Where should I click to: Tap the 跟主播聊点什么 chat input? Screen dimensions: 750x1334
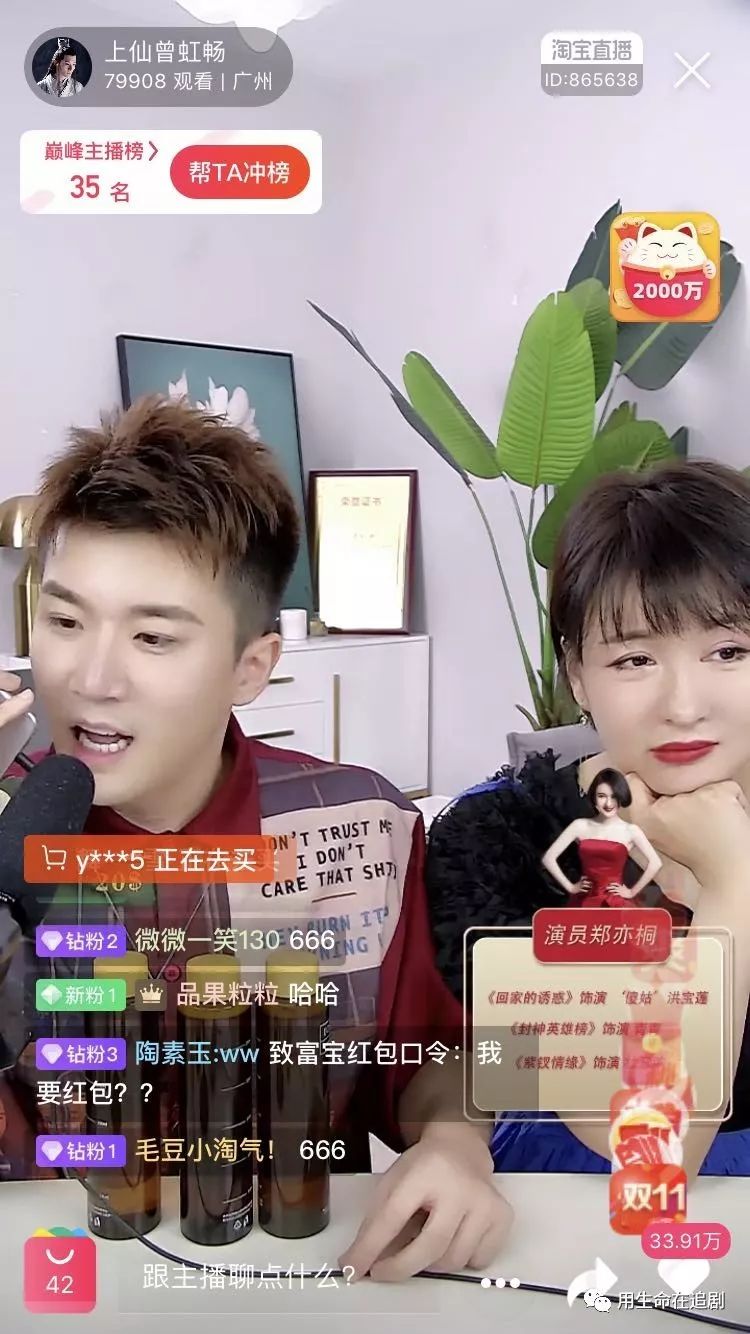(250, 1277)
